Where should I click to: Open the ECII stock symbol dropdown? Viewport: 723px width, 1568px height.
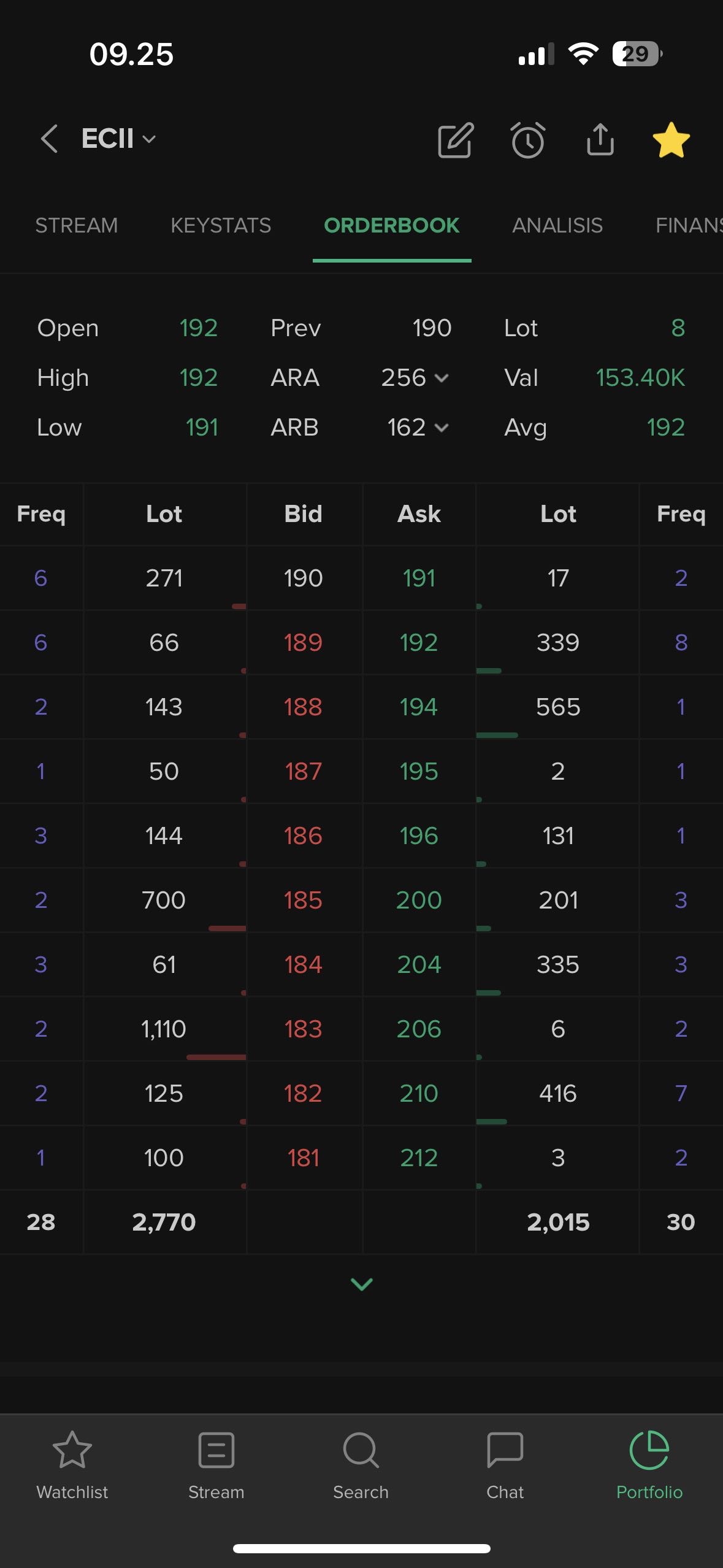tap(119, 139)
